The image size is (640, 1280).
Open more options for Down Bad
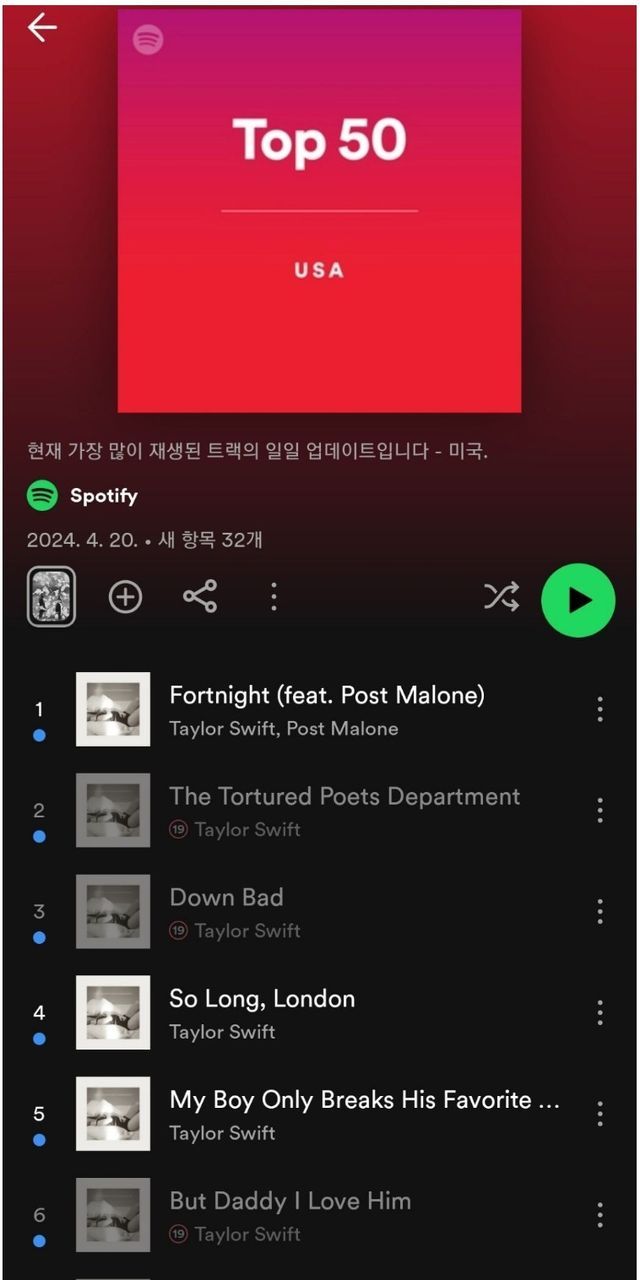tap(600, 911)
